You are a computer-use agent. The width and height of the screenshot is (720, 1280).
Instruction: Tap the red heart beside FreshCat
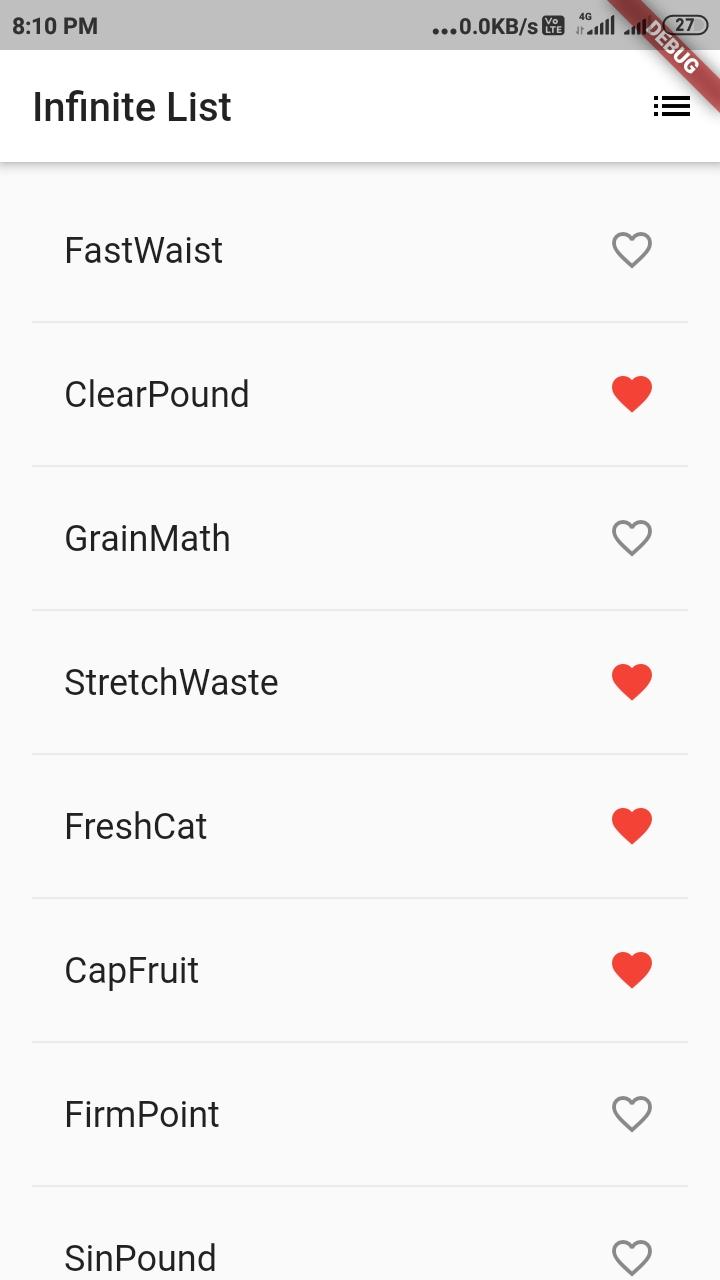(632, 826)
